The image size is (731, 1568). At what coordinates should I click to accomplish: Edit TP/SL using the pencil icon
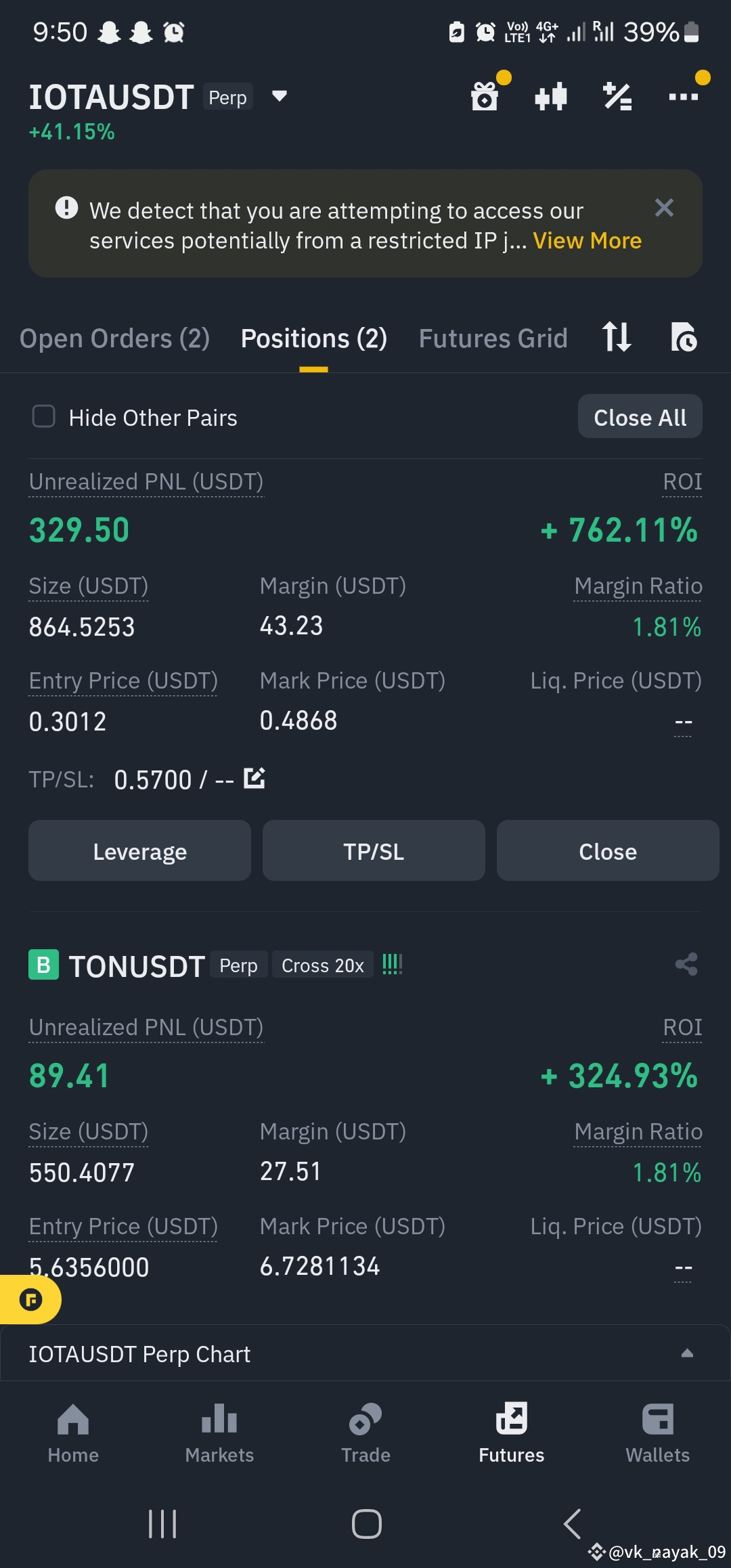(254, 779)
